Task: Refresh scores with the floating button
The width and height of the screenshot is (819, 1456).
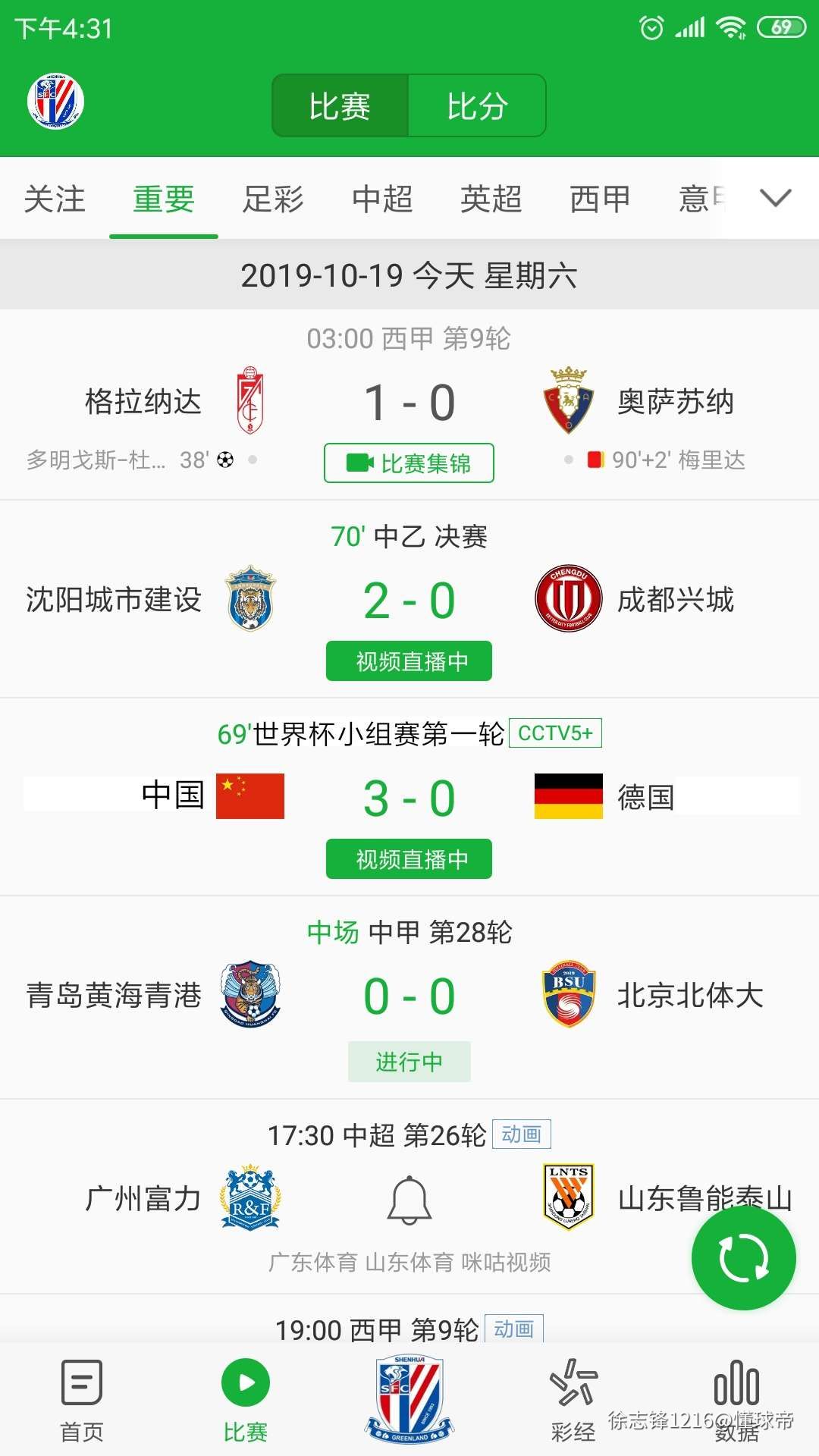Action: (x=743, y=1258)
